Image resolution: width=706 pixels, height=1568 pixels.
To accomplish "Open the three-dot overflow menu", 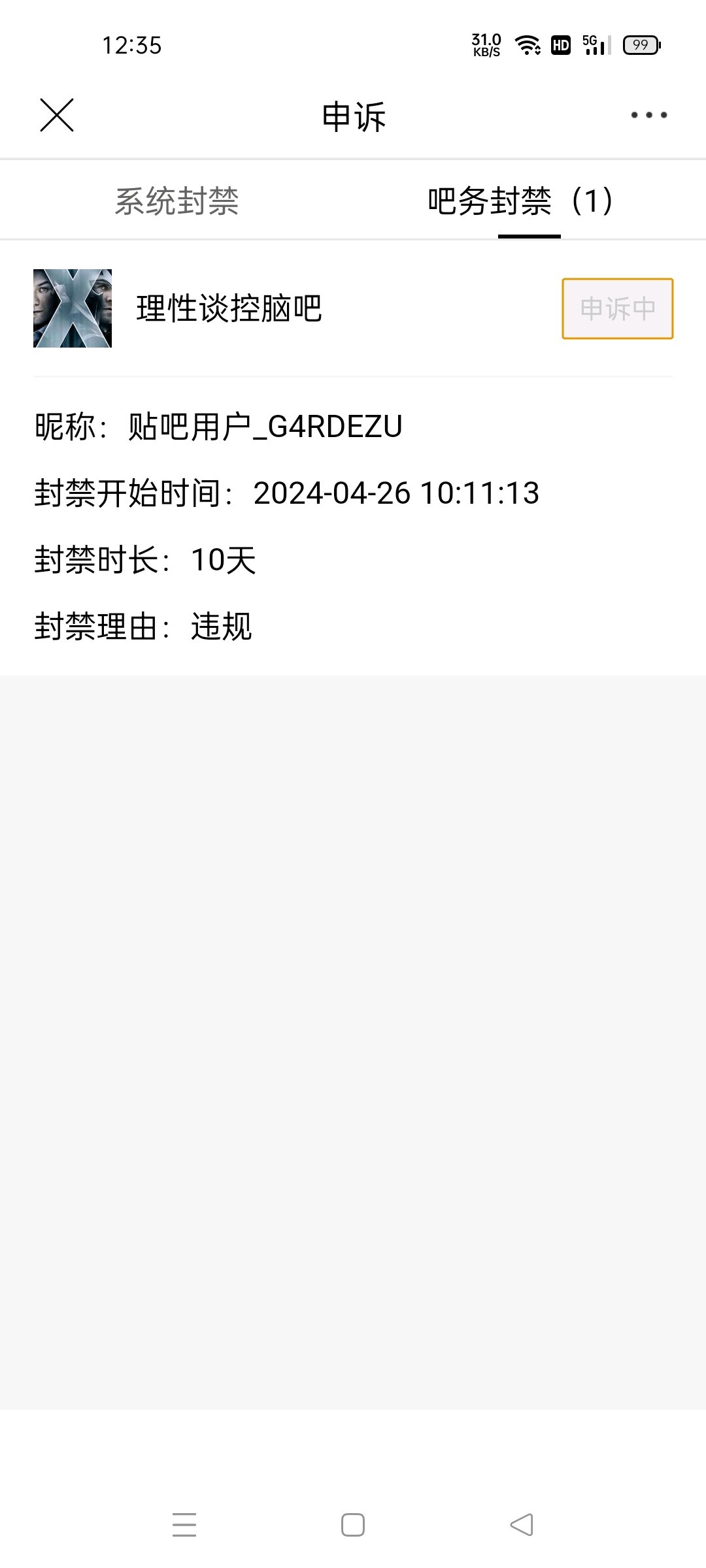I will (x=648, y=116).
